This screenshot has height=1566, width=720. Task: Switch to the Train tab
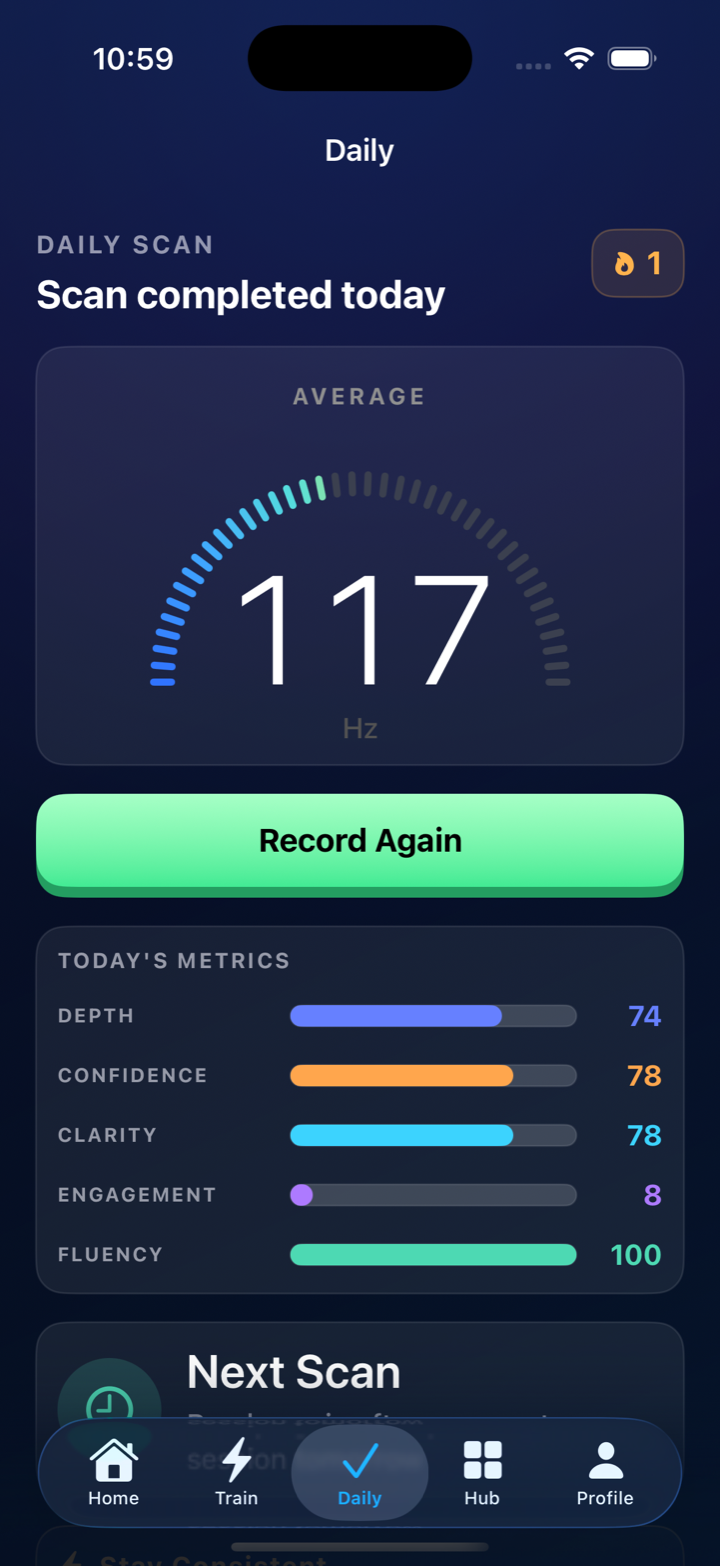(x=236, y=1473)
